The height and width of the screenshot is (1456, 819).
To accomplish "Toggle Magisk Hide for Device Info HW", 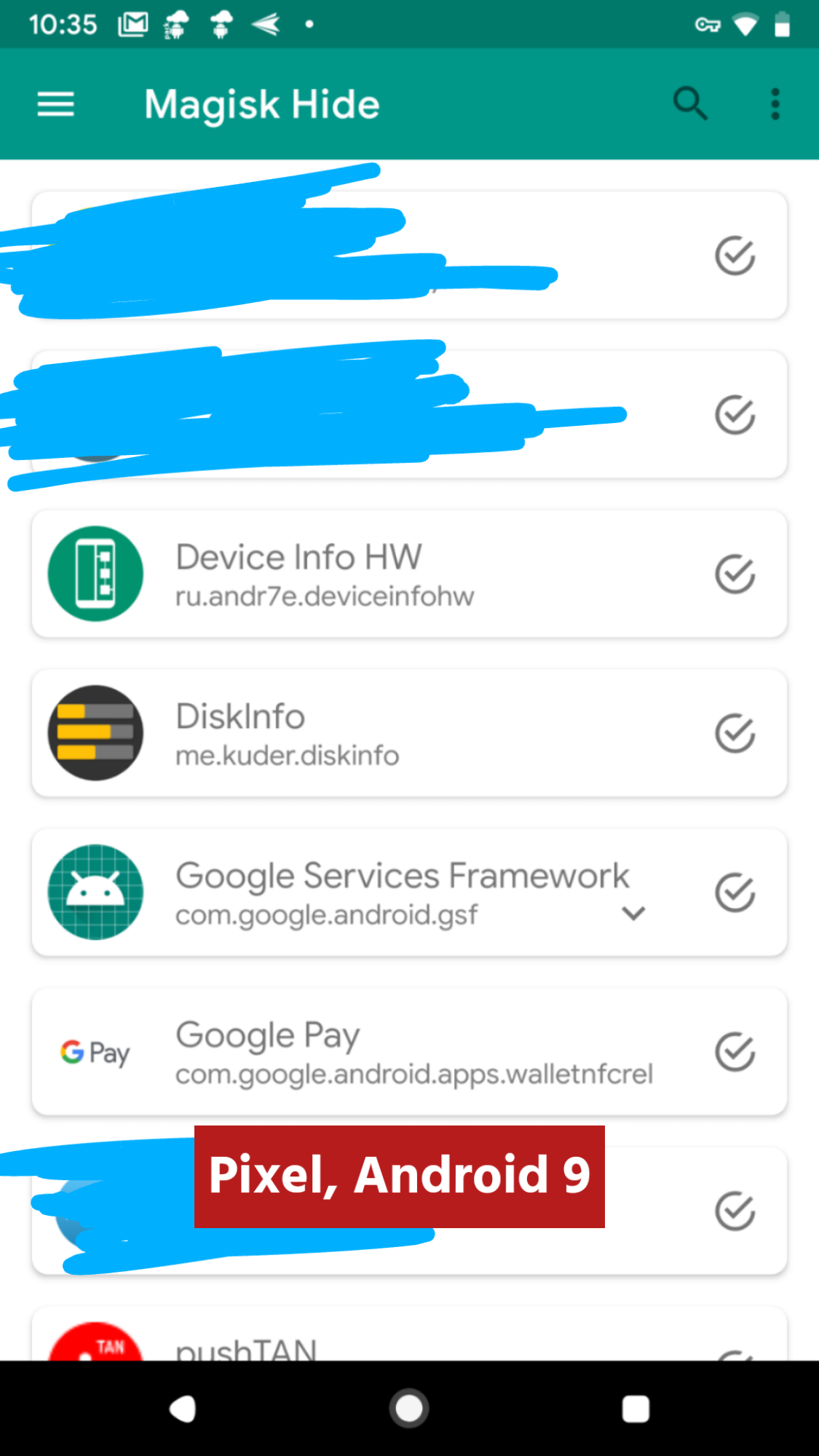I will 735,574.
